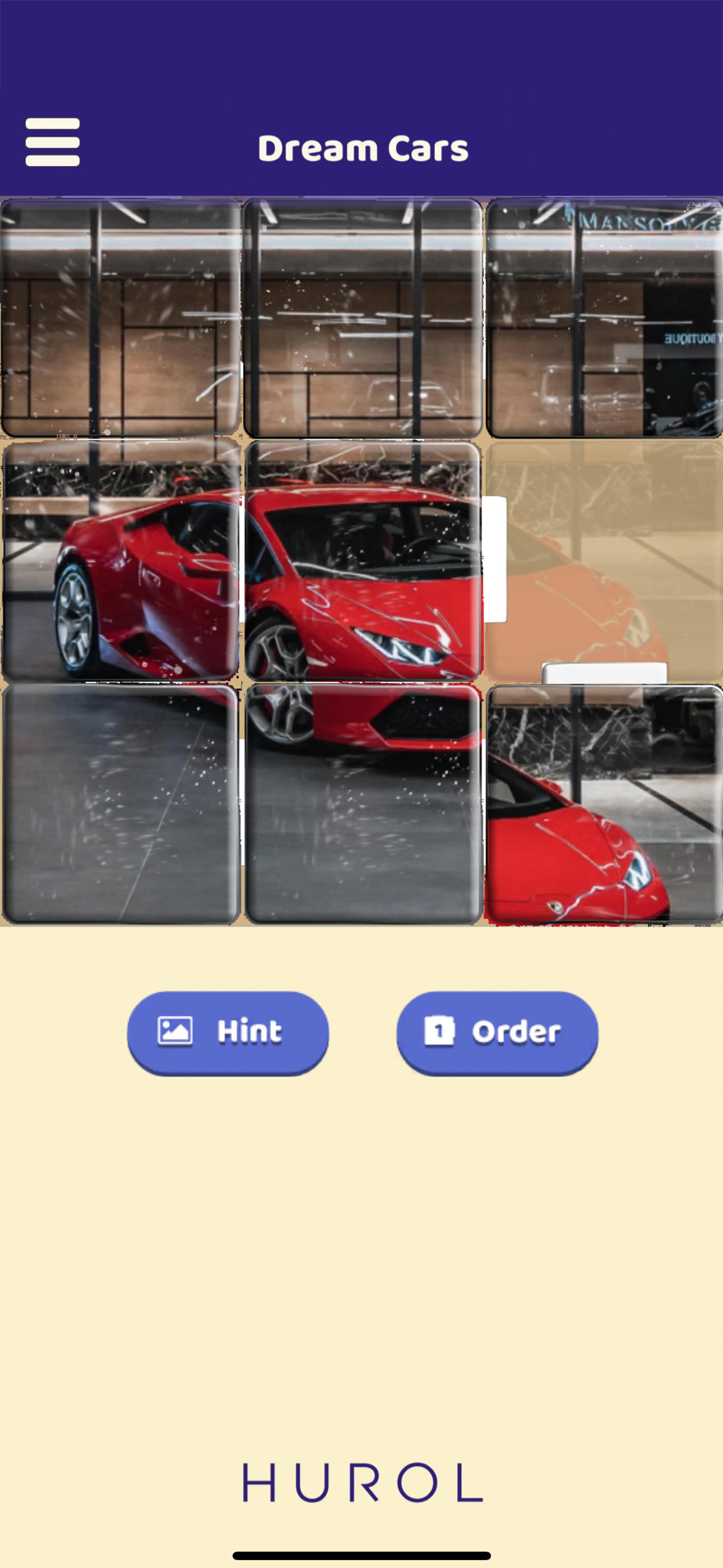Show the Hint picture

coord(228,1032)
